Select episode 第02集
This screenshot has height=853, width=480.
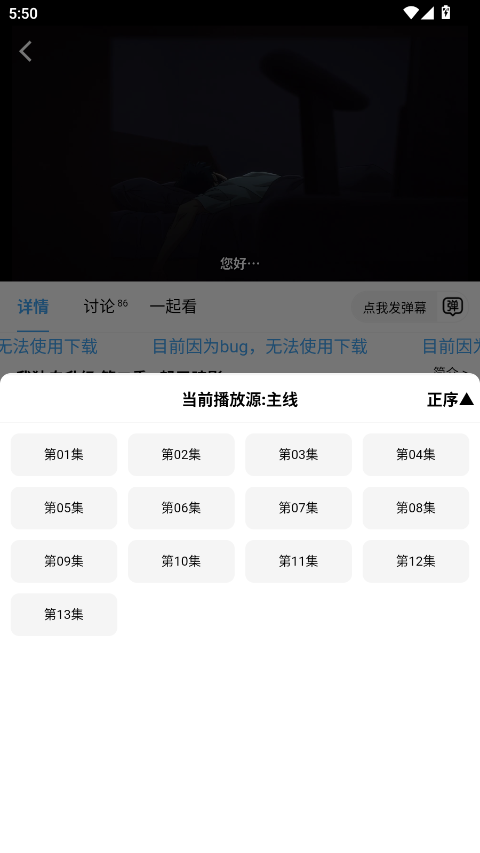(x=181, y=454)
